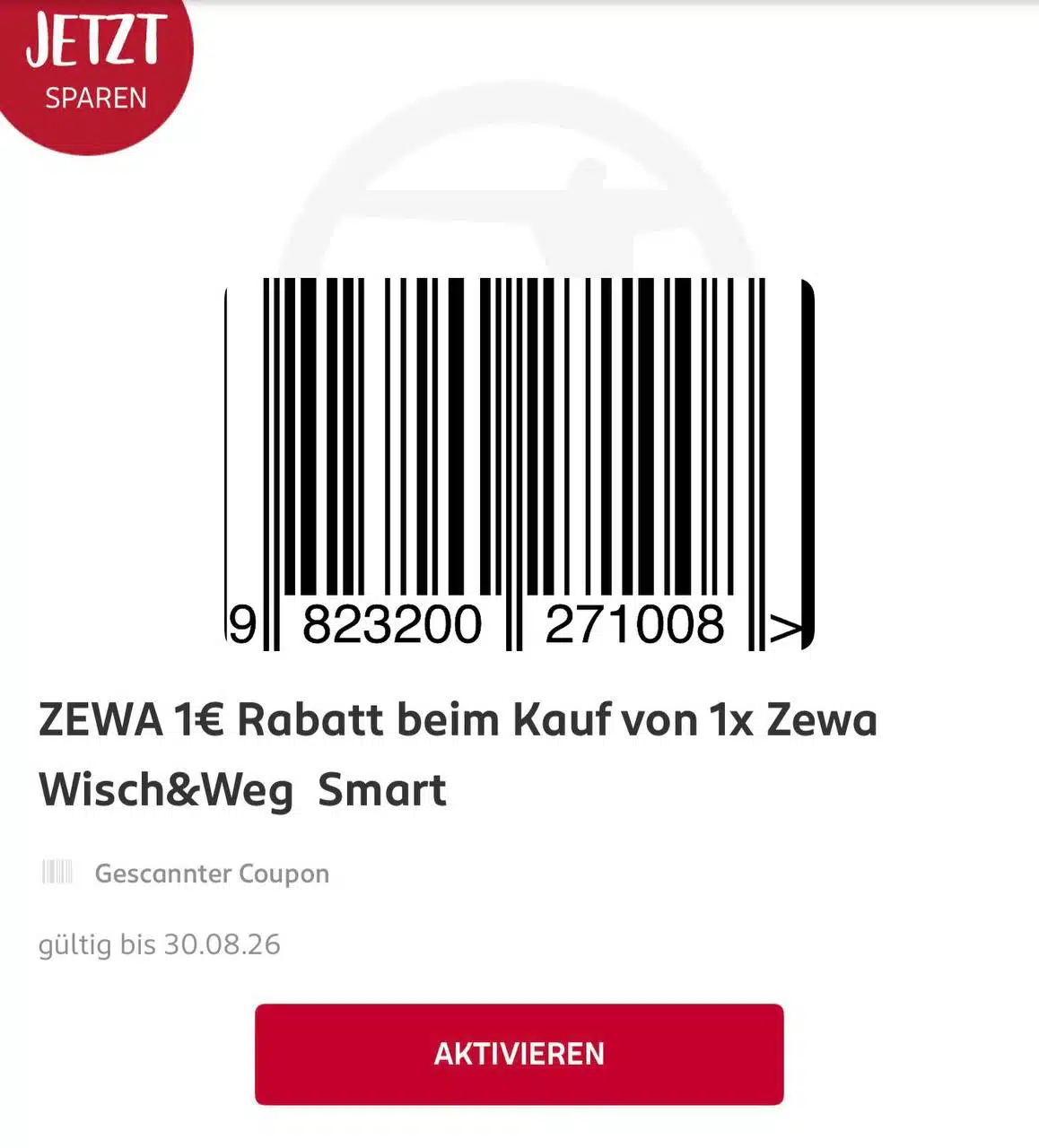Activate the Zewa Wisch&Weg coupon
Screen dimensions: 1039x1148
pos(519,1054)
